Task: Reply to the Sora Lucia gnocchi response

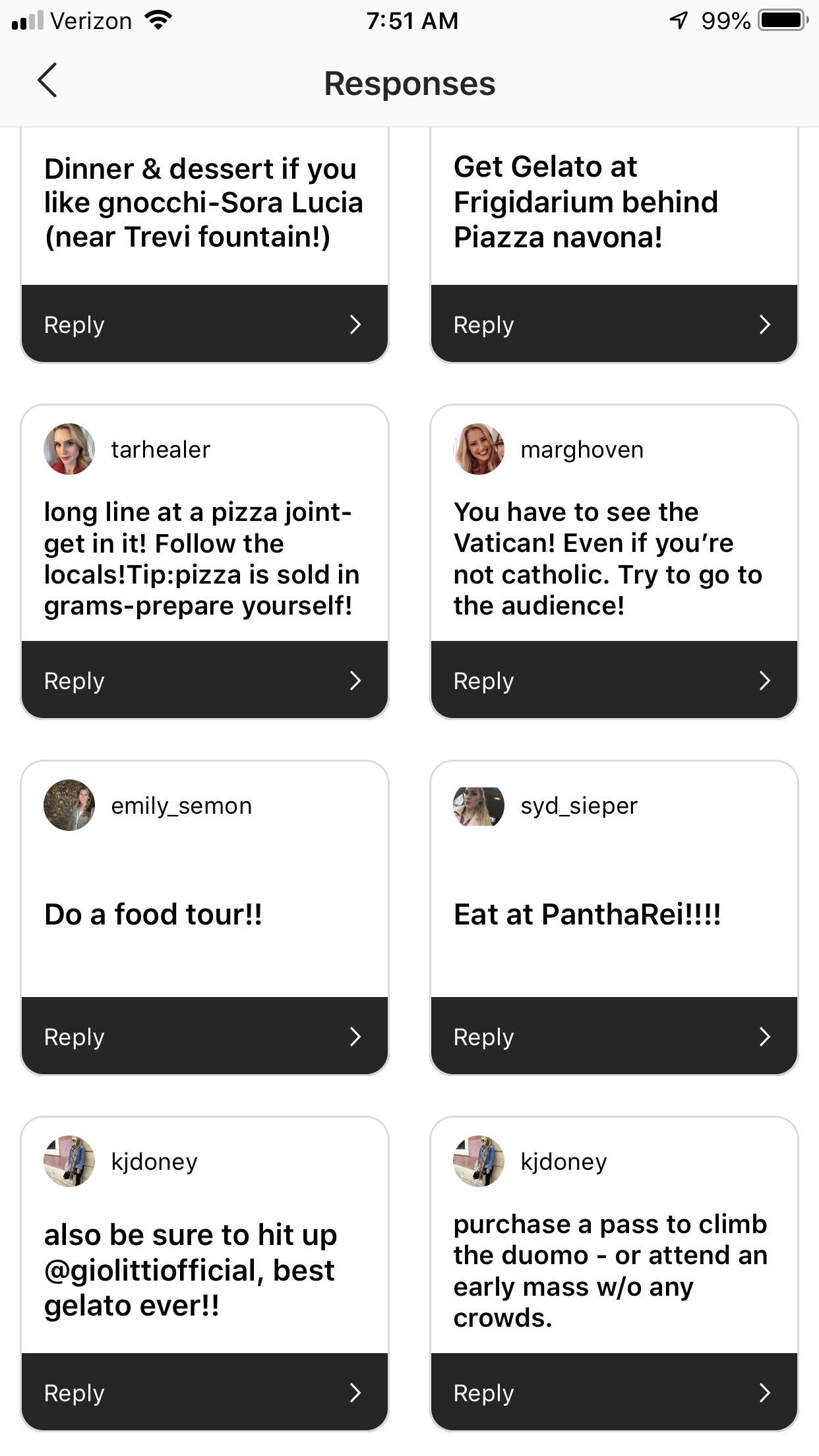Action: point(204,324)
